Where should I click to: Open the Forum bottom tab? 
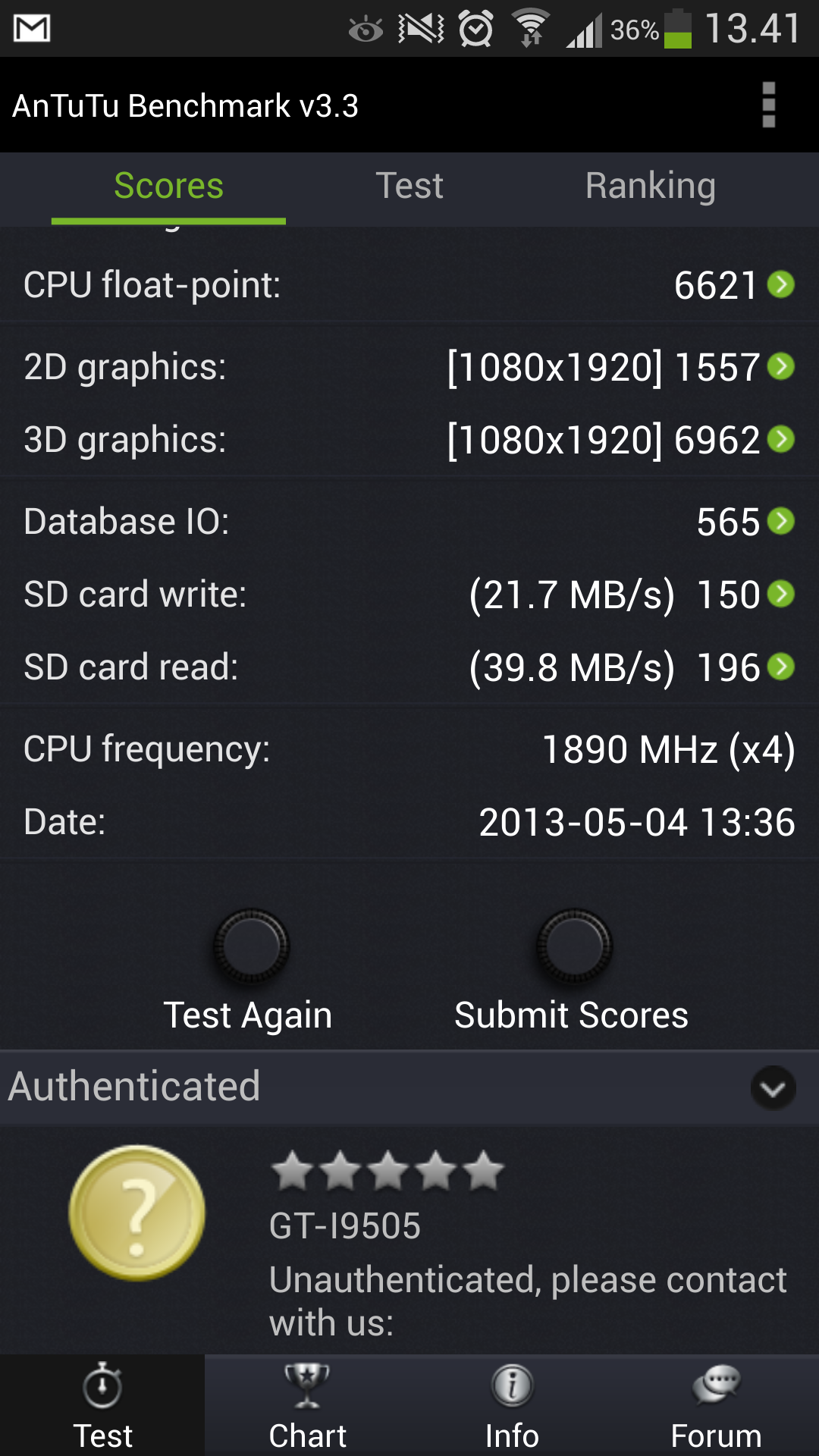coord(717,1406)
